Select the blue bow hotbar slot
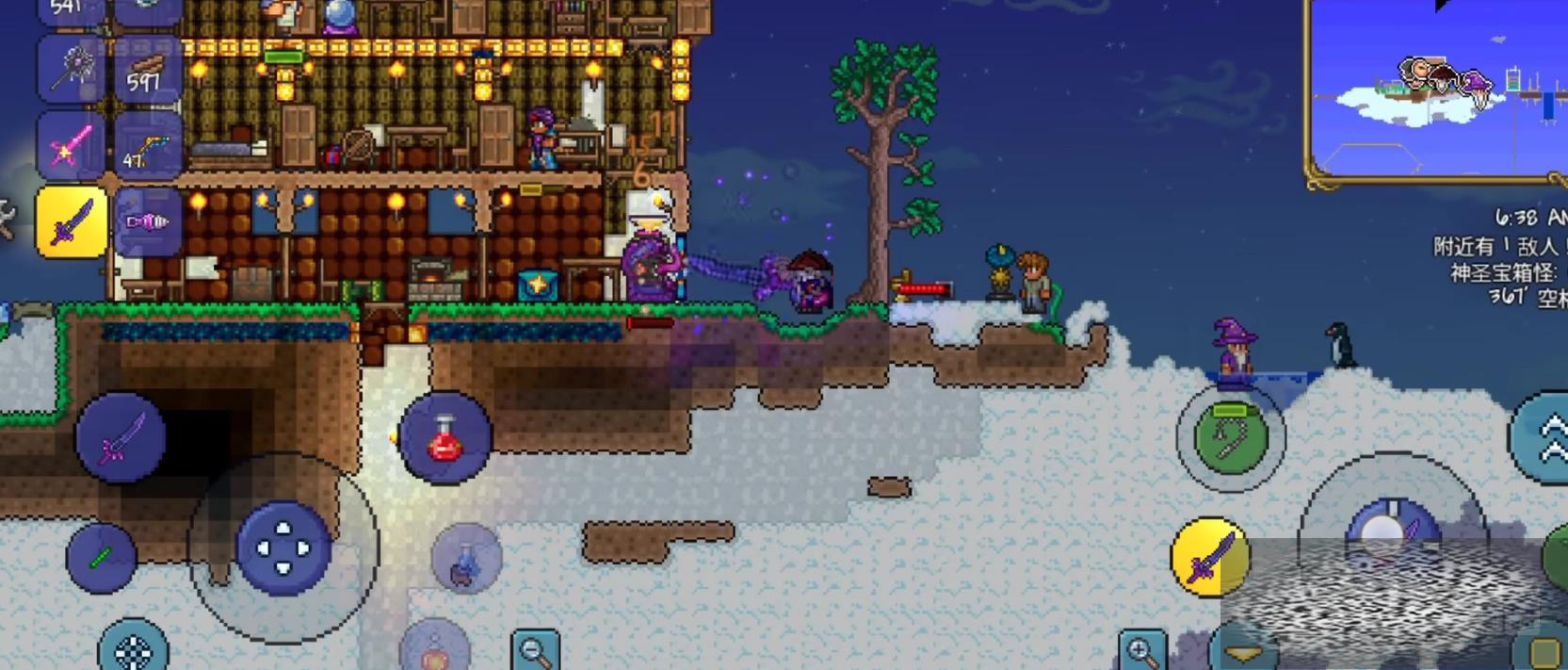1568x670 pixels. (x=148, y=146)
